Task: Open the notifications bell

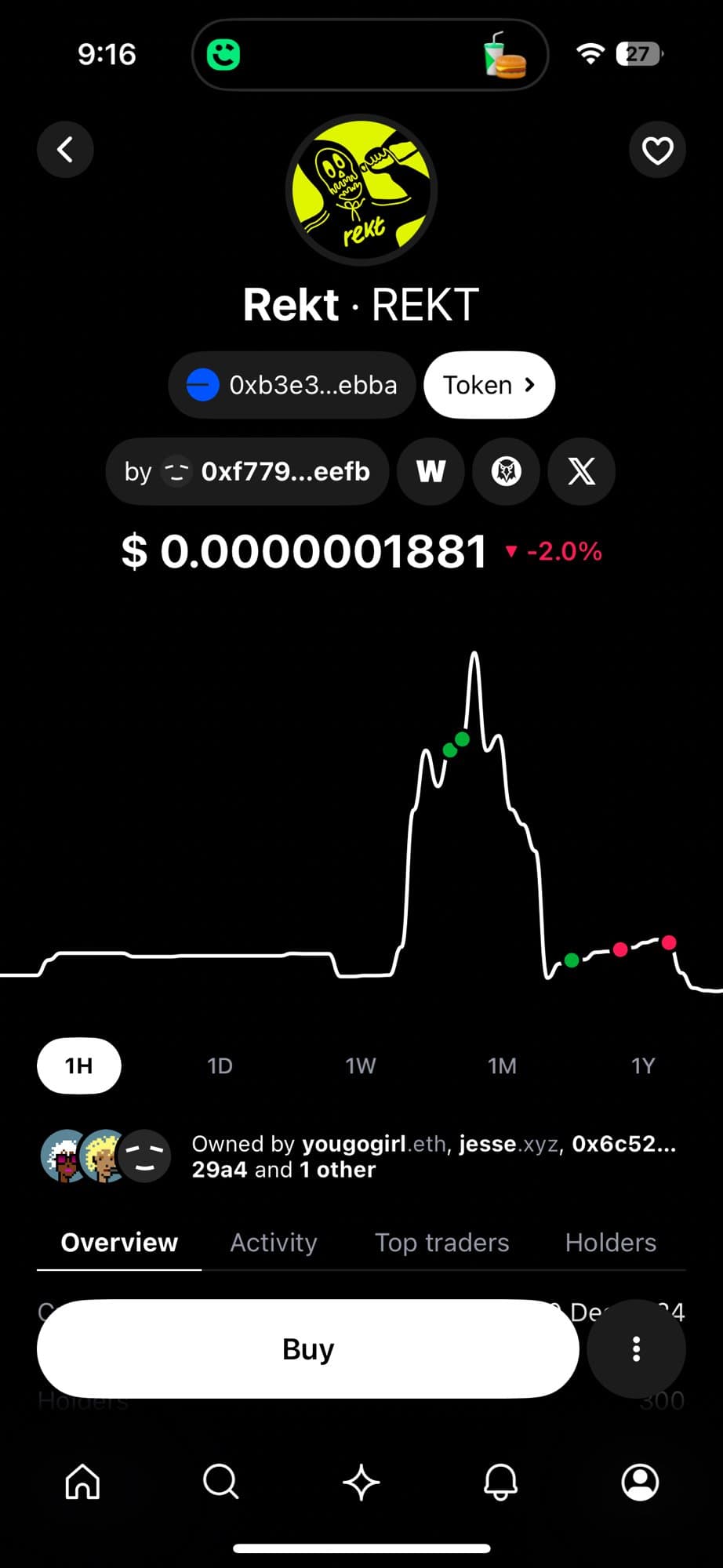Action: click(500, 1482)
